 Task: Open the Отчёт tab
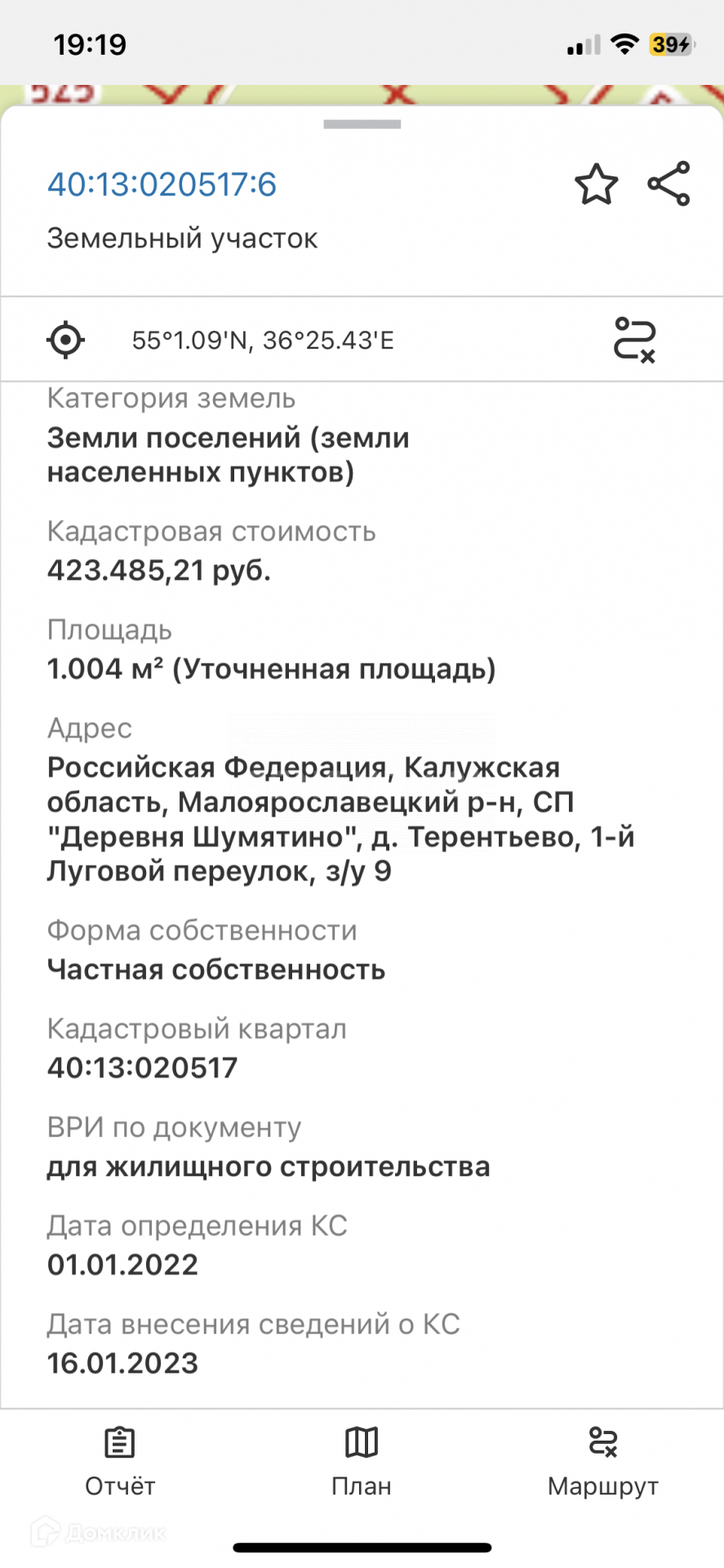(120, 1463)
